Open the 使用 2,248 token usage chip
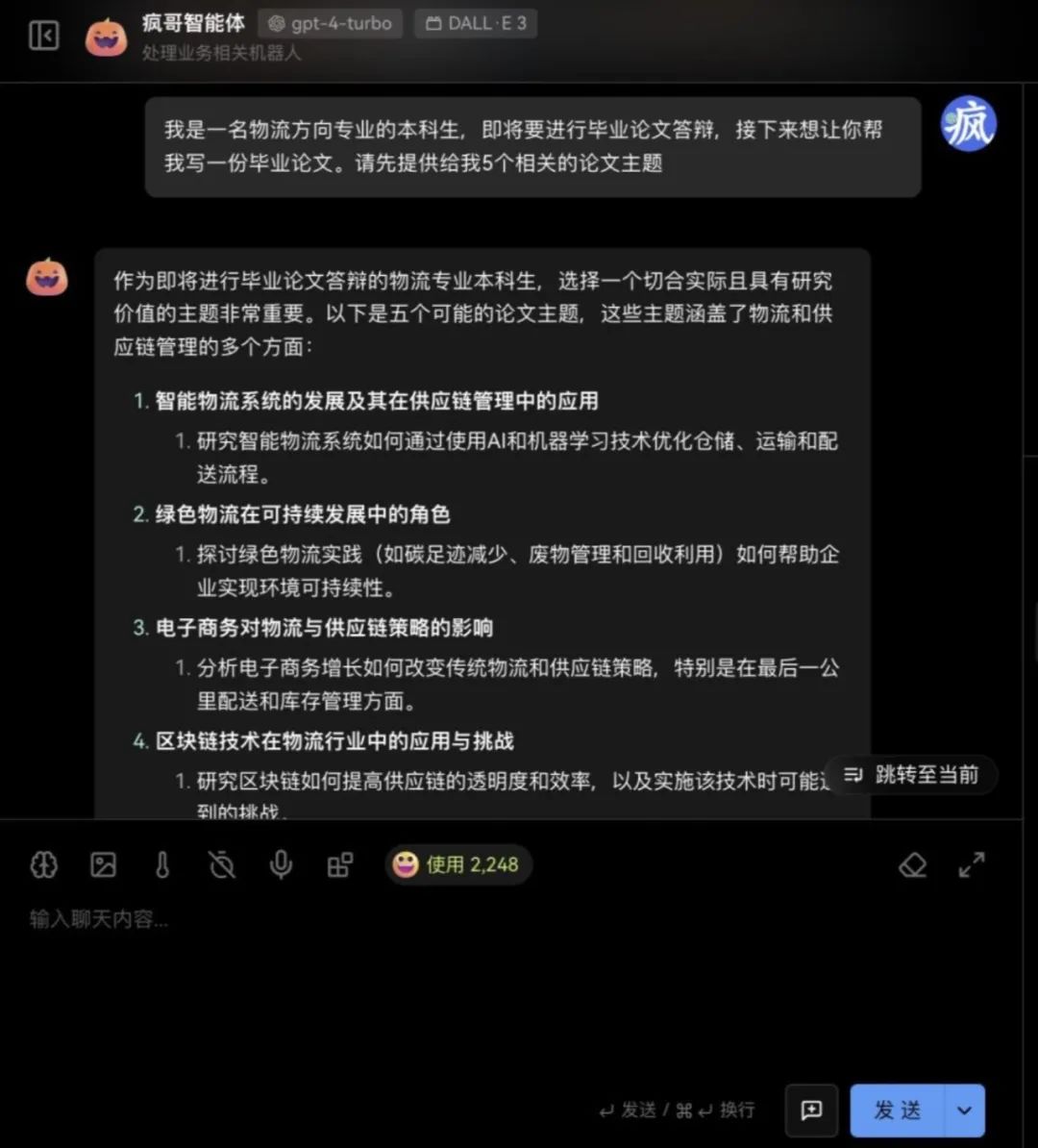 coord(457,864)
